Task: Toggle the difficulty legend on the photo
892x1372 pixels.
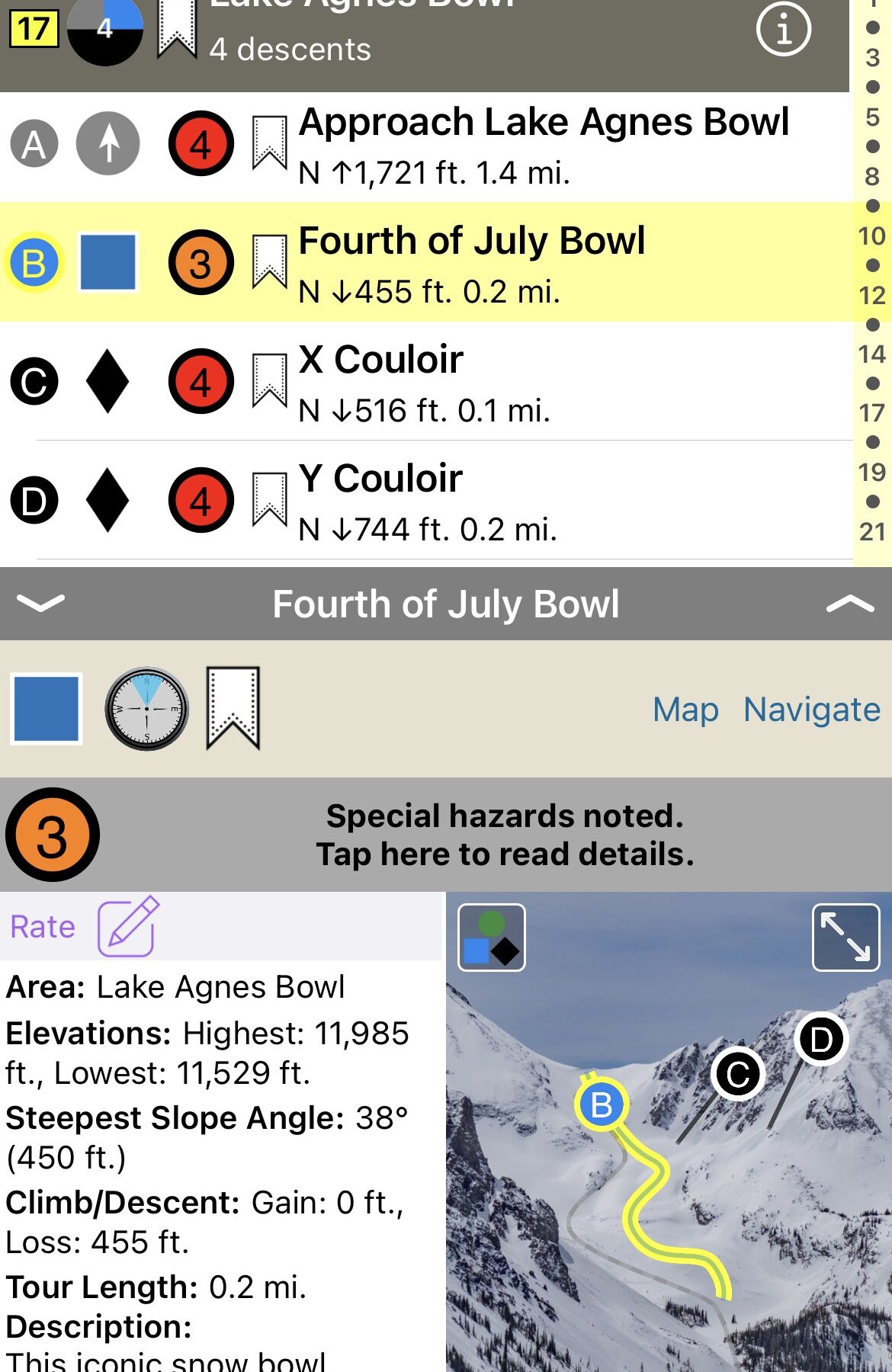Action: [x=492, y=938]
